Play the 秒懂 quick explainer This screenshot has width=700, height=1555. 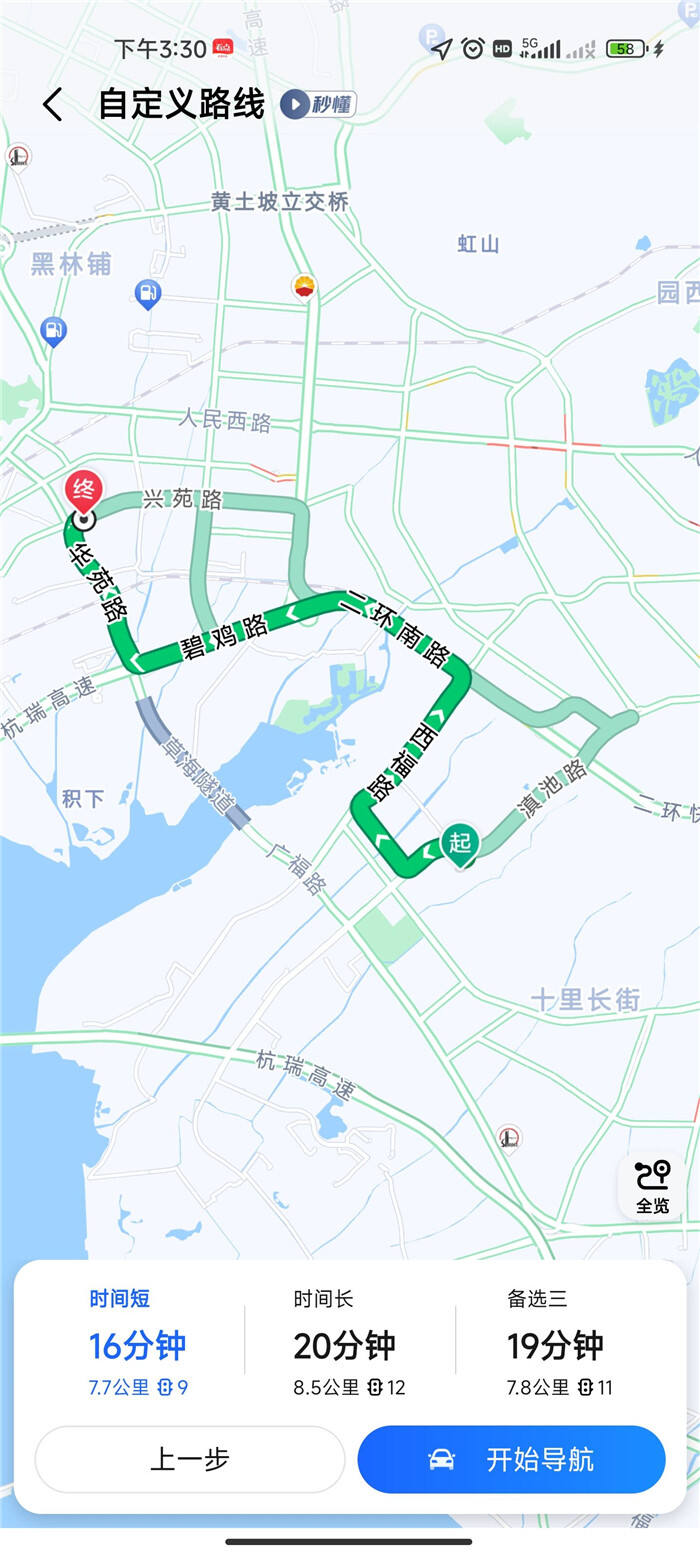(318, 104)
